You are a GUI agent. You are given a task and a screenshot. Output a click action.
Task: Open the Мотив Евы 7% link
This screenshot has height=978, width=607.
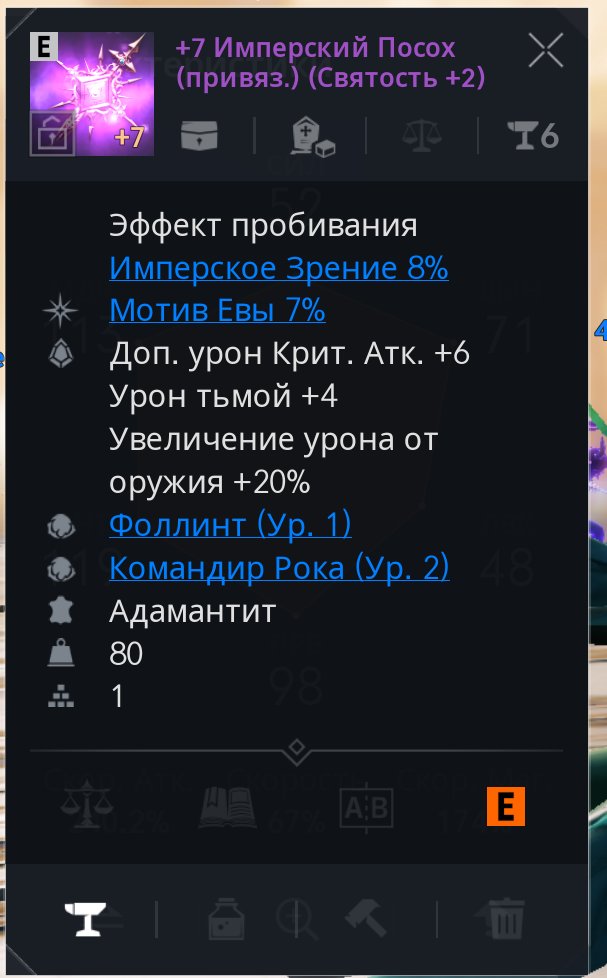click(x=217, y=311)
